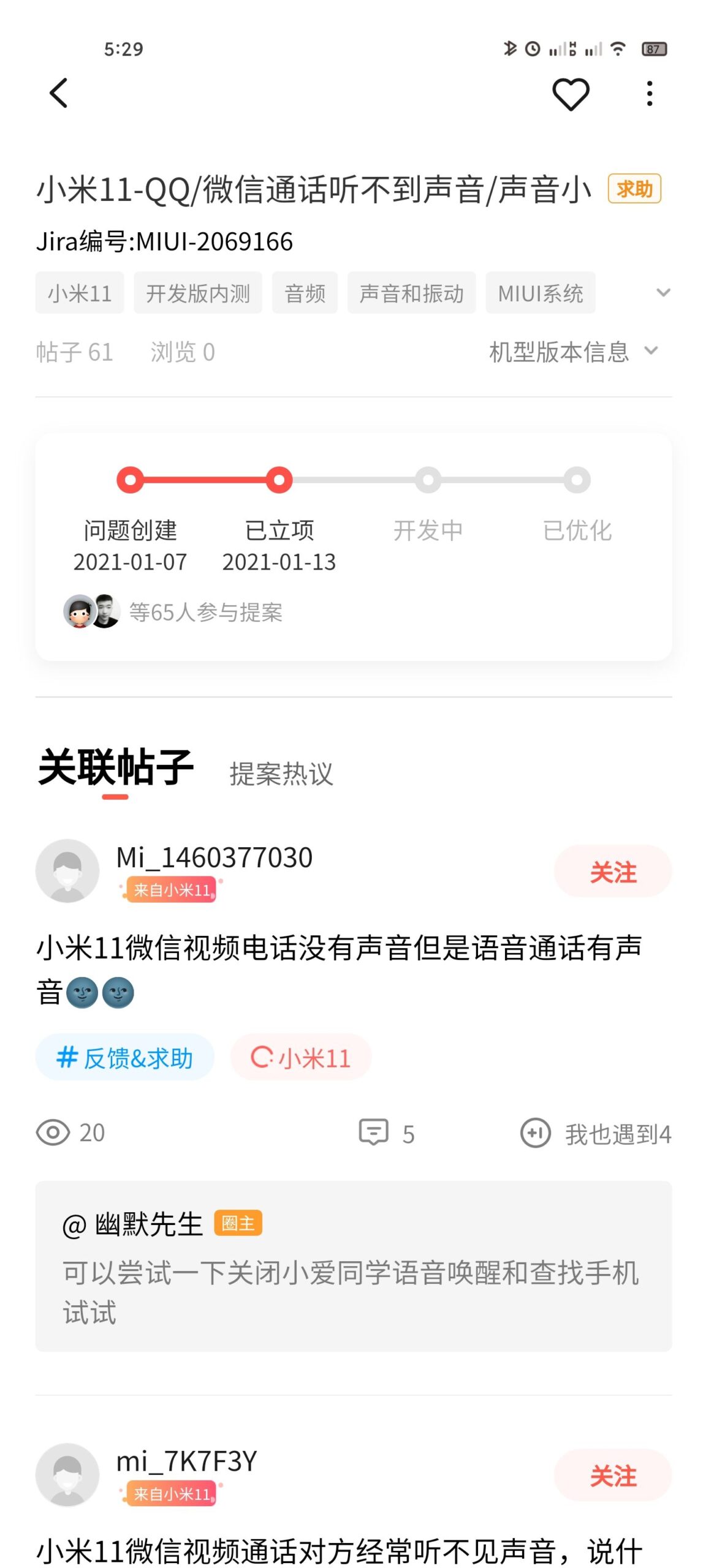View Mi_1460377030's profile avatar
706x1568 pixels.
pyautogui.click(x=67, y=870)
